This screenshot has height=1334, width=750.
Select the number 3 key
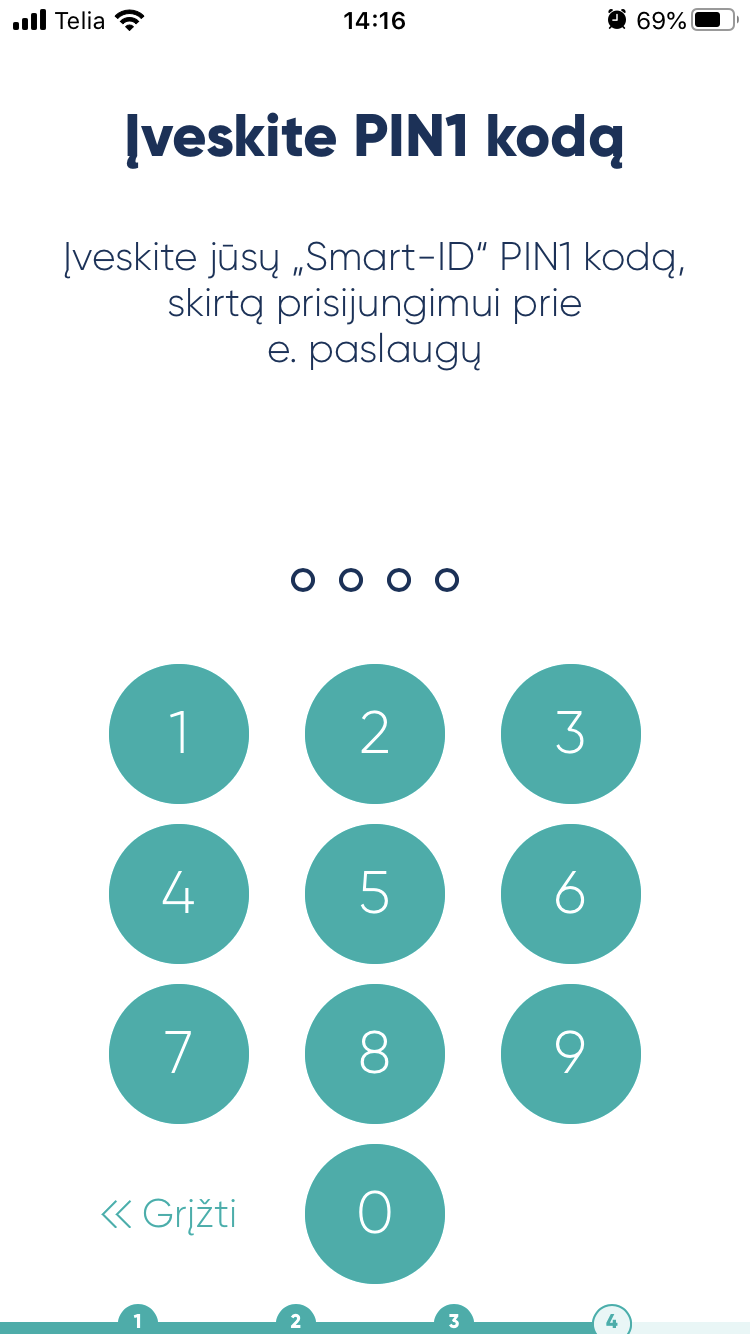click(x=571, y=734)
